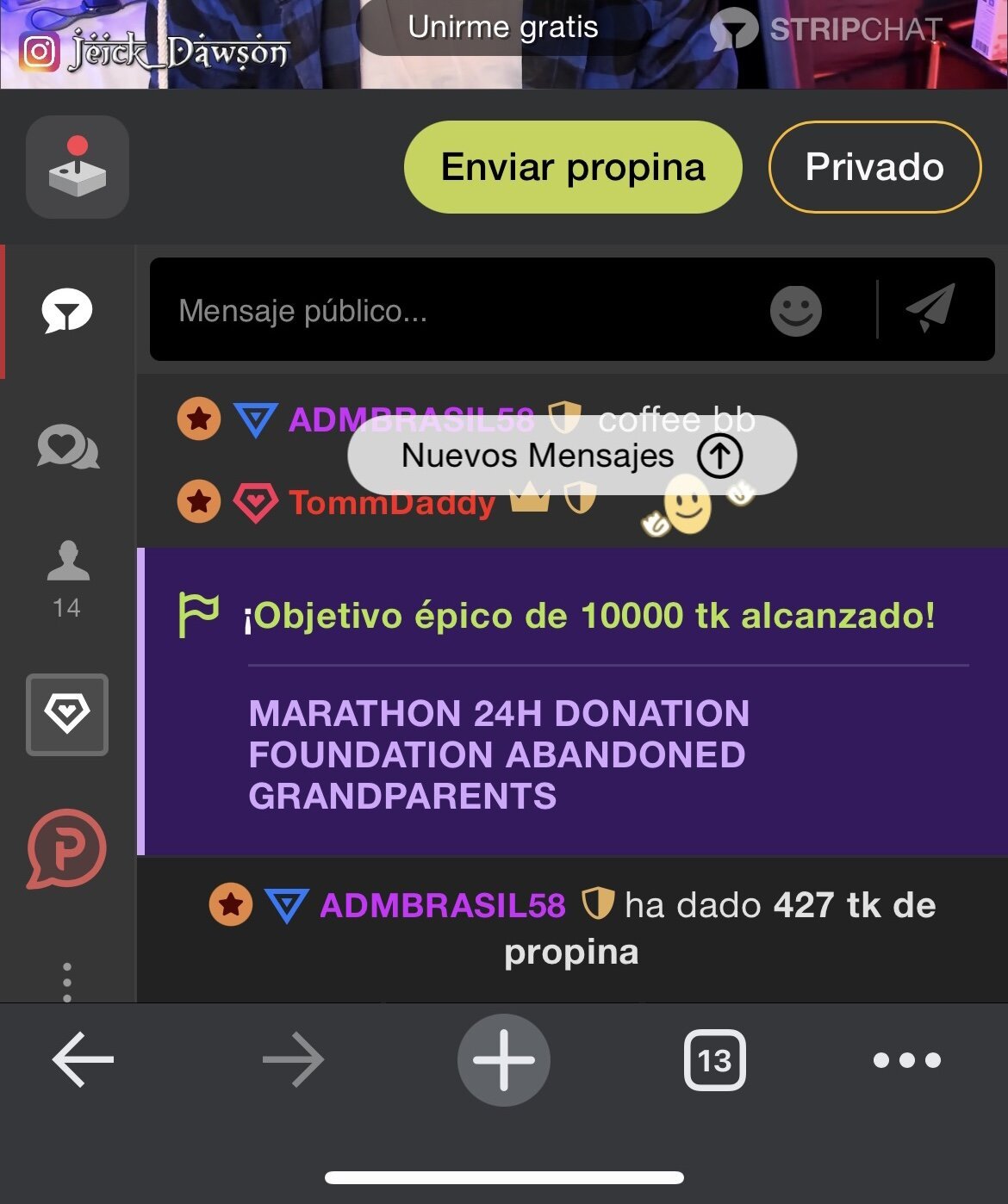Jump to Nuevos Mensajes
Image resolution: width=1008 pixels, height=1204 pixels.
[x=571, y=456]
